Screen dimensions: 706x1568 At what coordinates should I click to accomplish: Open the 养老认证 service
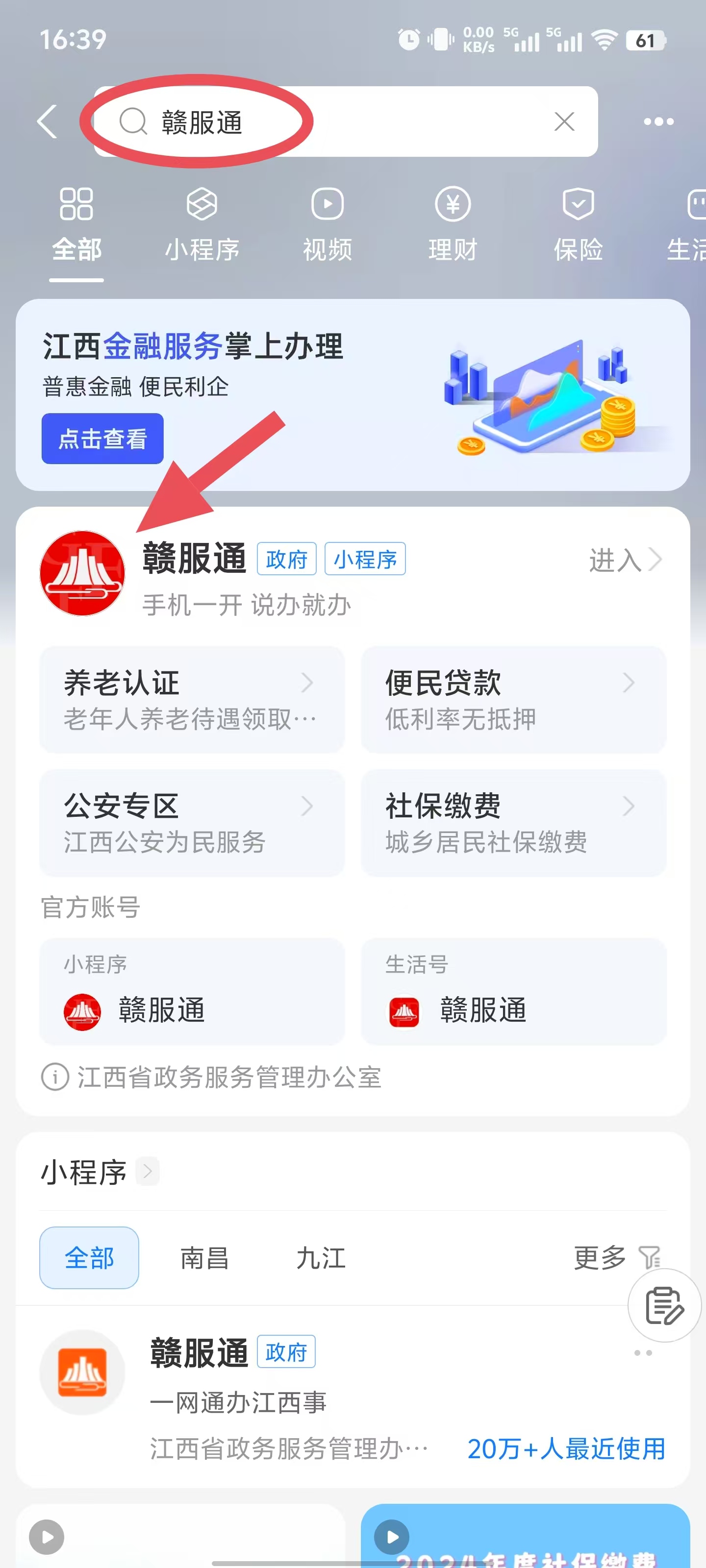[191, 699]
